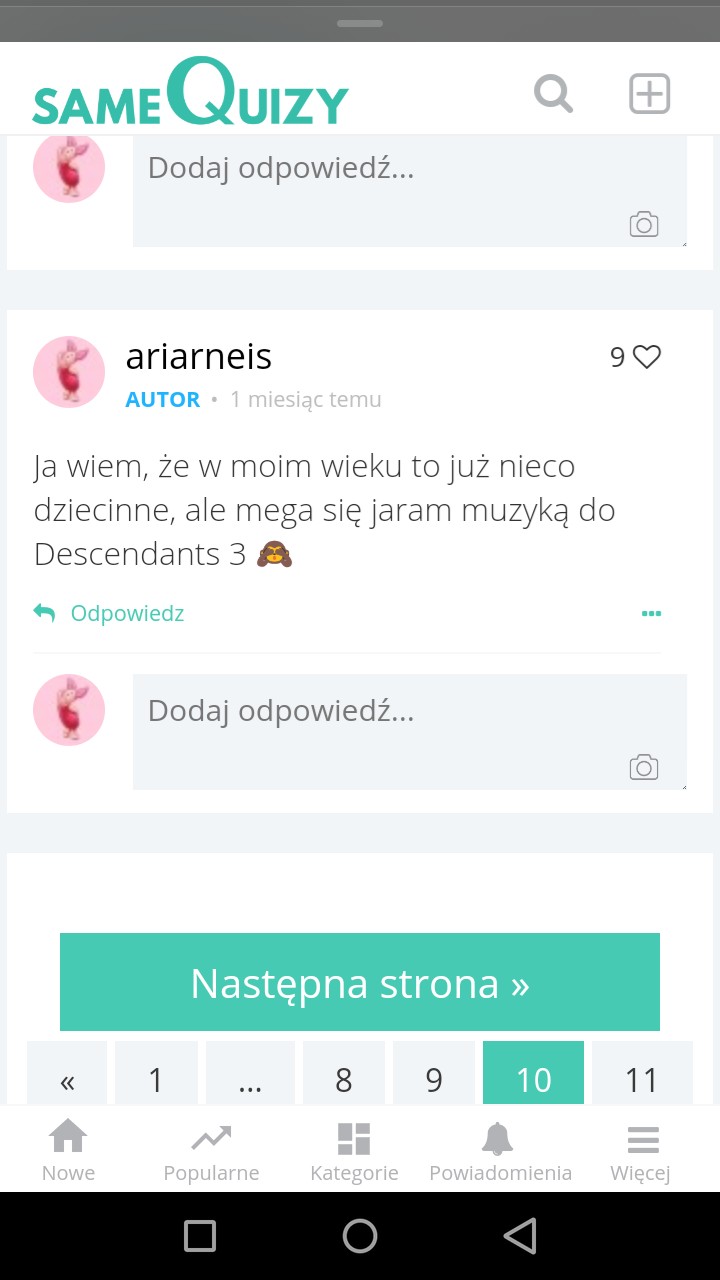Screen dimensions: 720x1280
Task: Open Powiadomienia notifications tab
Action: tap(499, 1150)
